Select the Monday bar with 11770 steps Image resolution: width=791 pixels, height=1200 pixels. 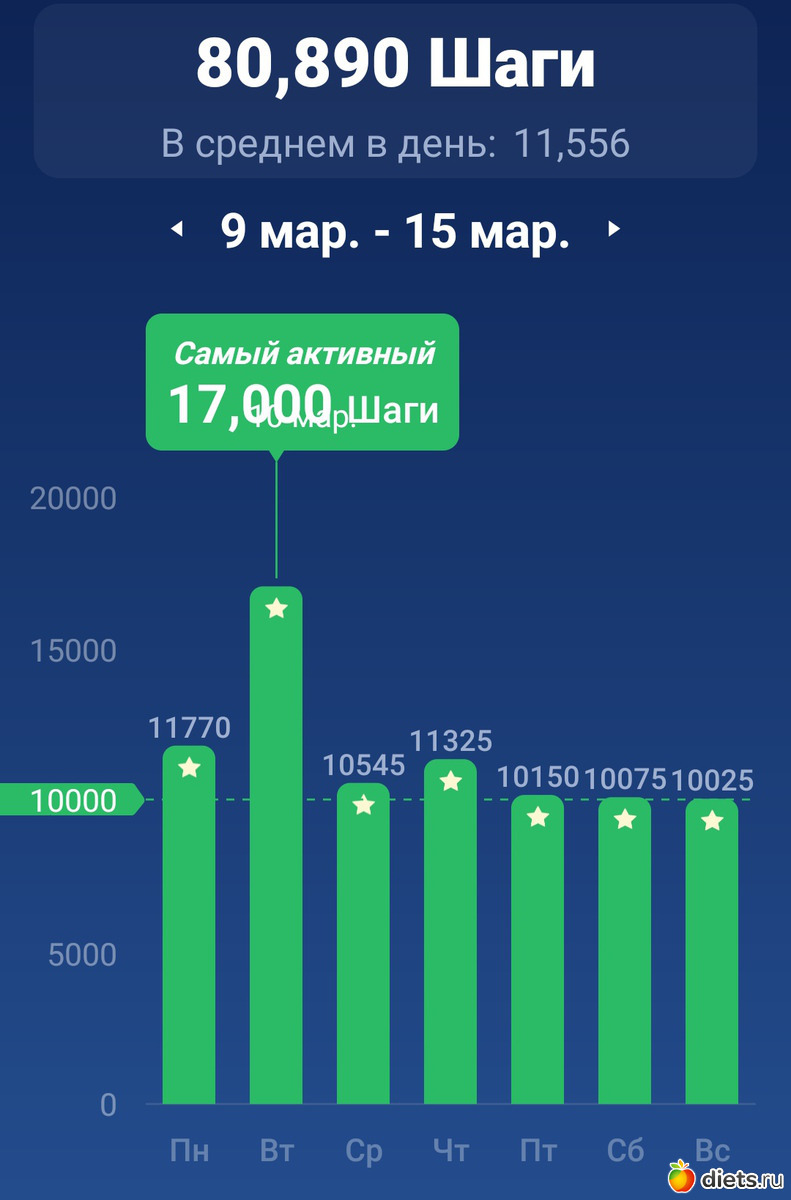tap(189, 925)
